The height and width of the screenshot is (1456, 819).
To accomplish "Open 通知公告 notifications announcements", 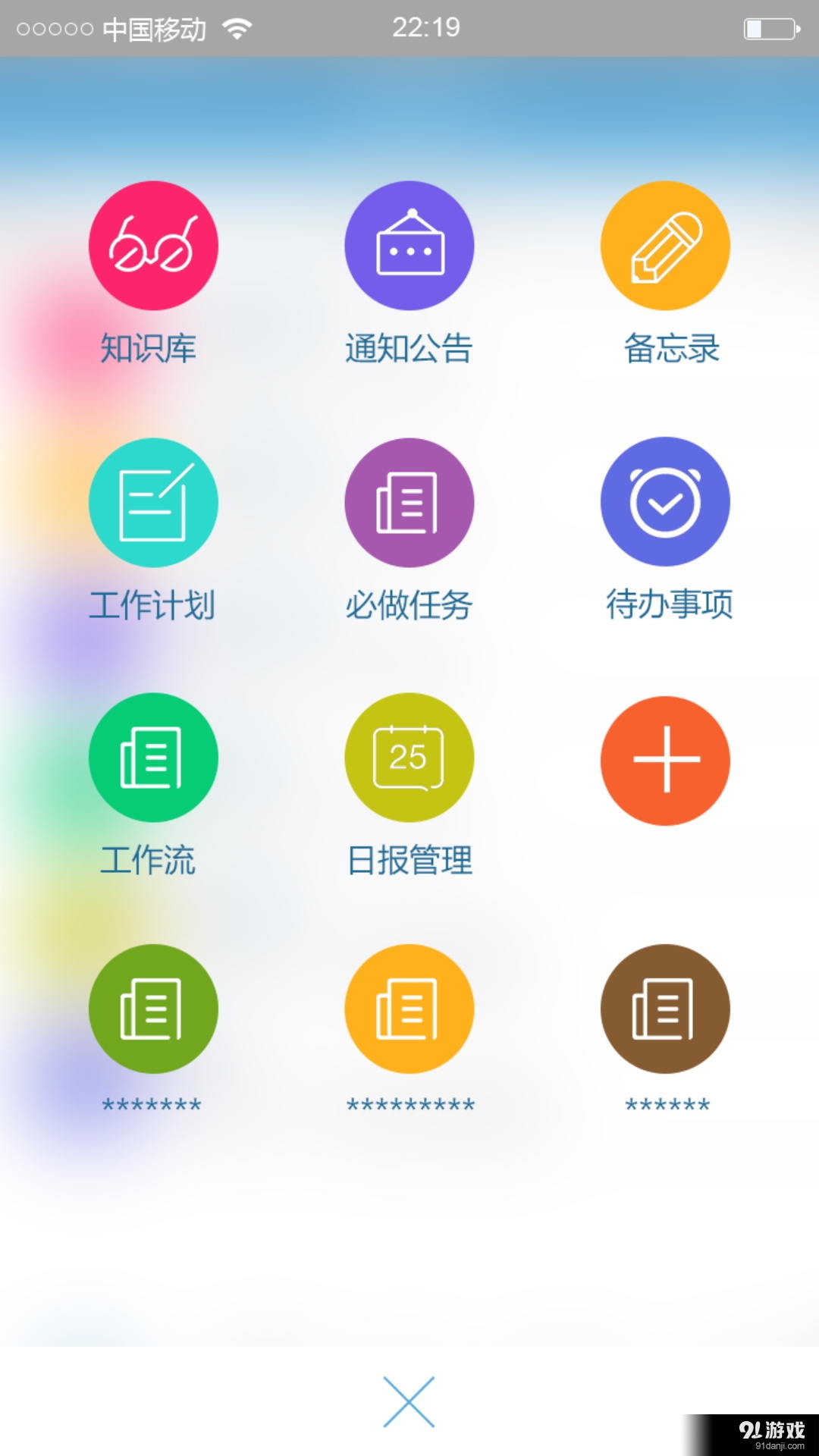I will [x=409, y=244].
